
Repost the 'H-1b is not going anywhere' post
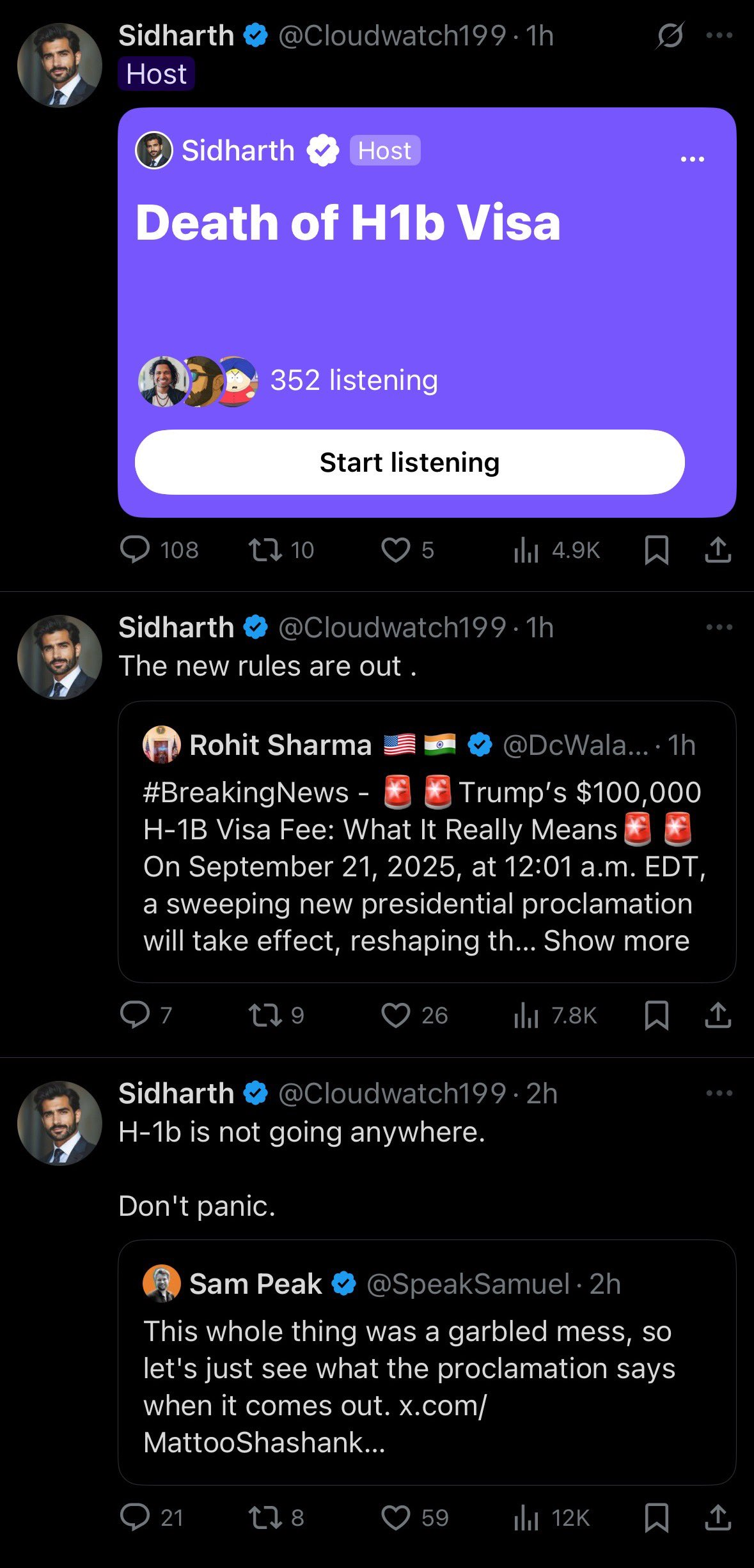[x=265, y=1518]
